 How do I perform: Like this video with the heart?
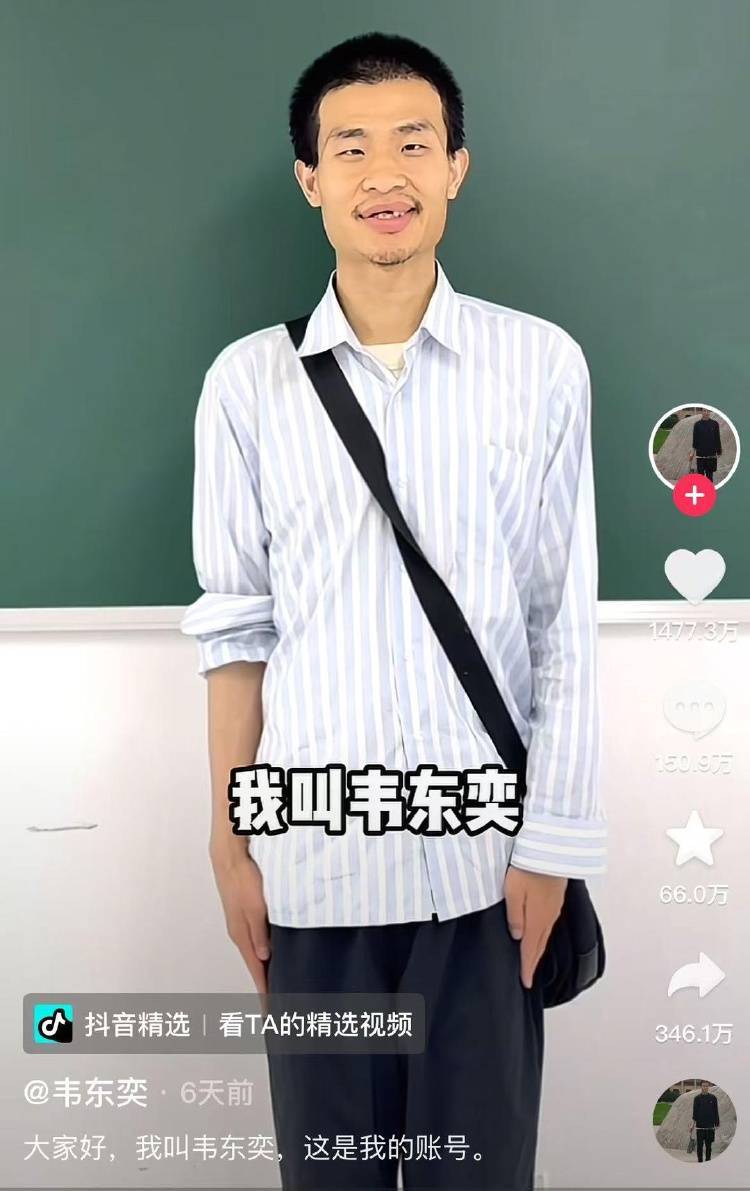click(x=694, y=577)
